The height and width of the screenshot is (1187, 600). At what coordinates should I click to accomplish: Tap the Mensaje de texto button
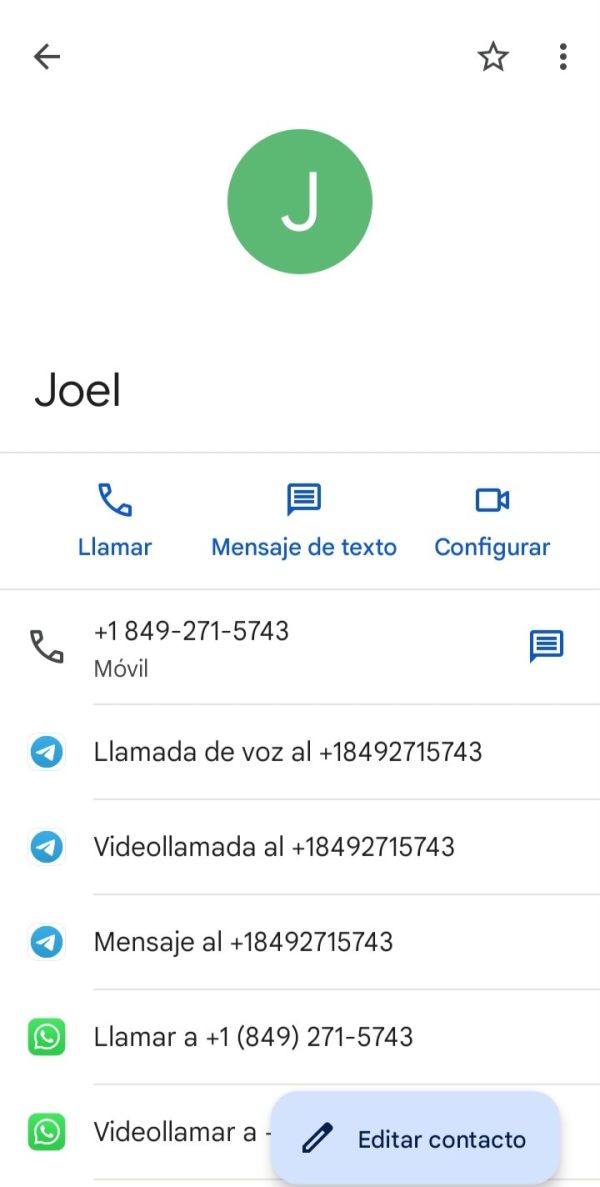click(x=303, y=521)
